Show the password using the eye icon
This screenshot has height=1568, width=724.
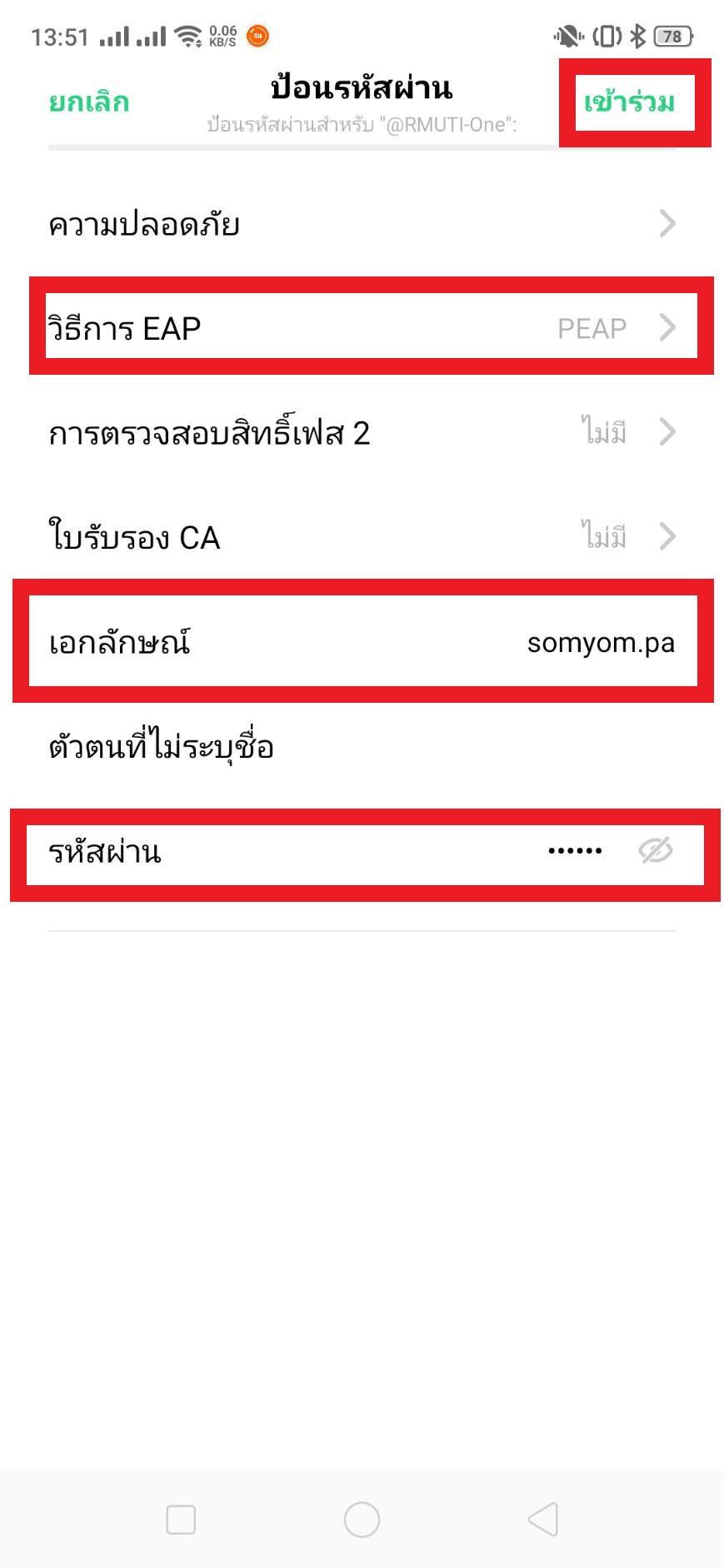(x=656, y=851)
